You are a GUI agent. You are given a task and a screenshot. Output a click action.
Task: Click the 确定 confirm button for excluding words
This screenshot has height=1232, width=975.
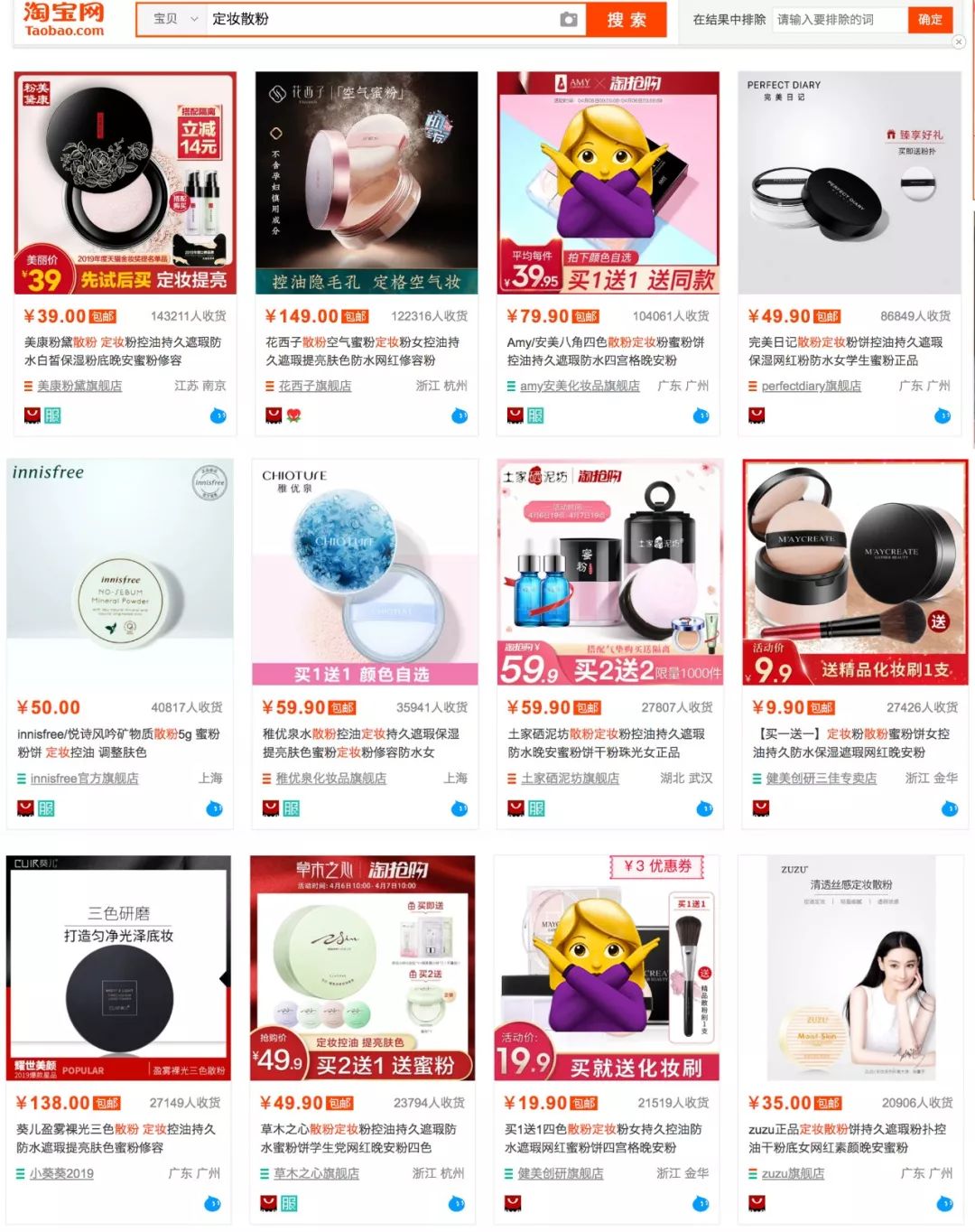click(x=930, y=18)
